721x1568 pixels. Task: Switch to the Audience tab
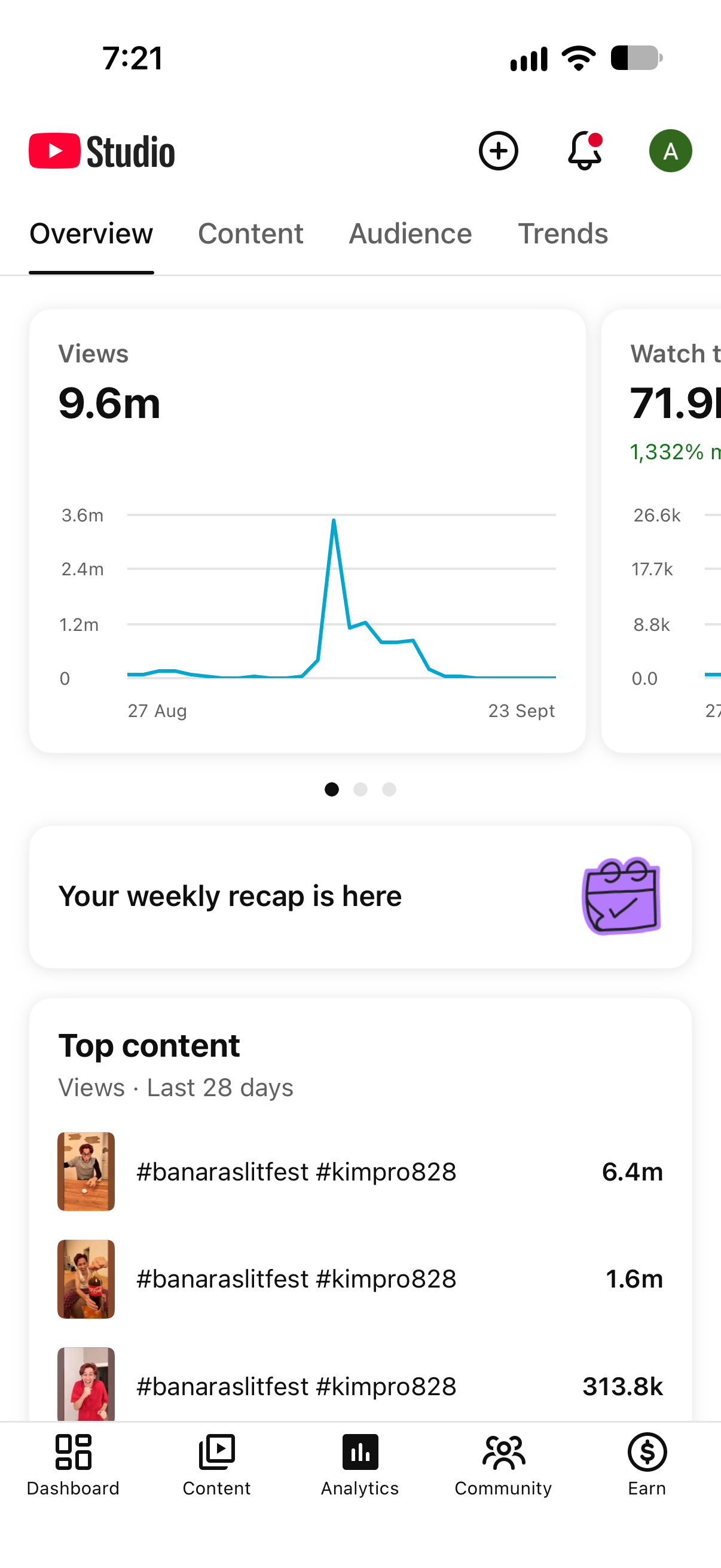point(410,234)
